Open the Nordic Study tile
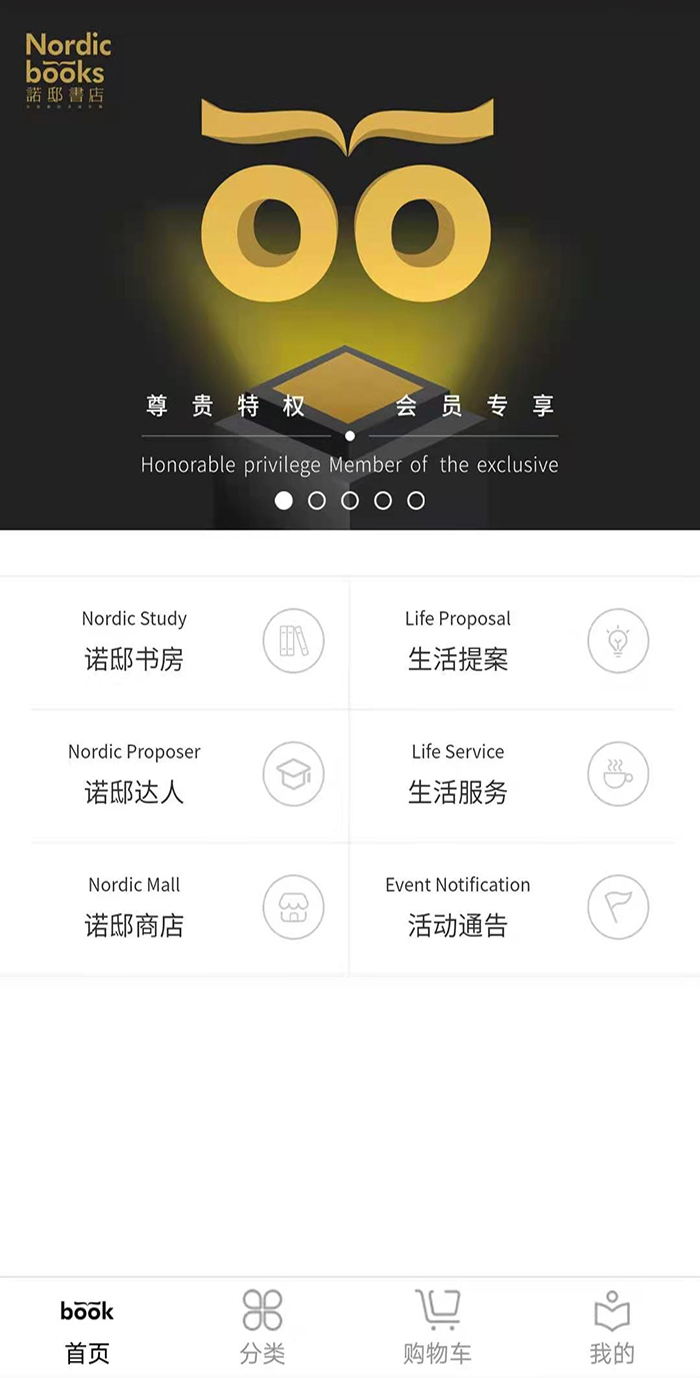700x1378 pixels. (175, 640)
